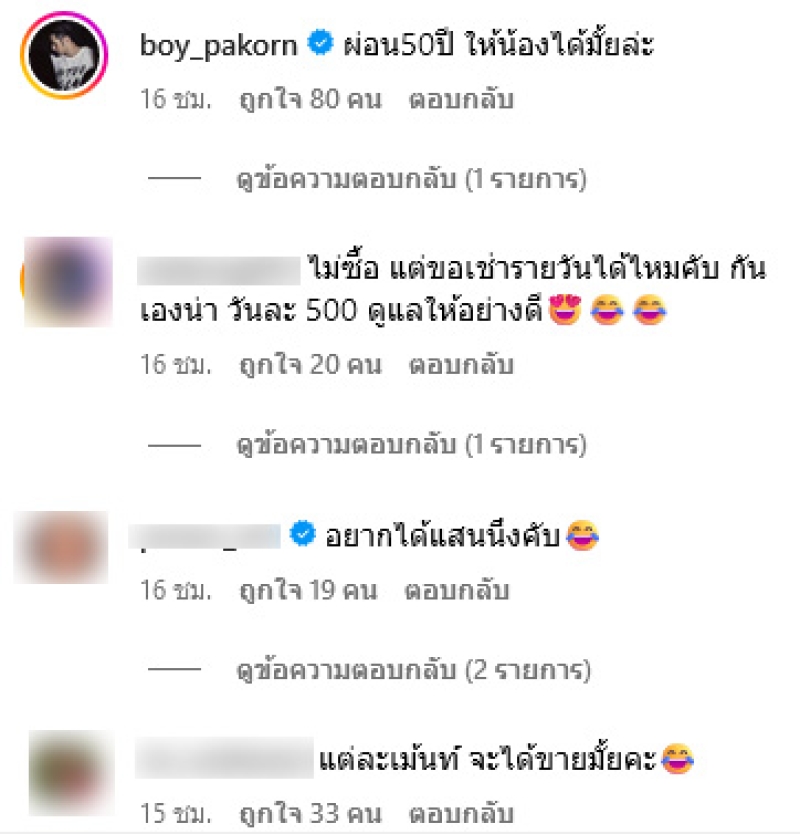
Task: Open the likes list showing ถูกใจ 19 คน
Action: click(308, 591)
